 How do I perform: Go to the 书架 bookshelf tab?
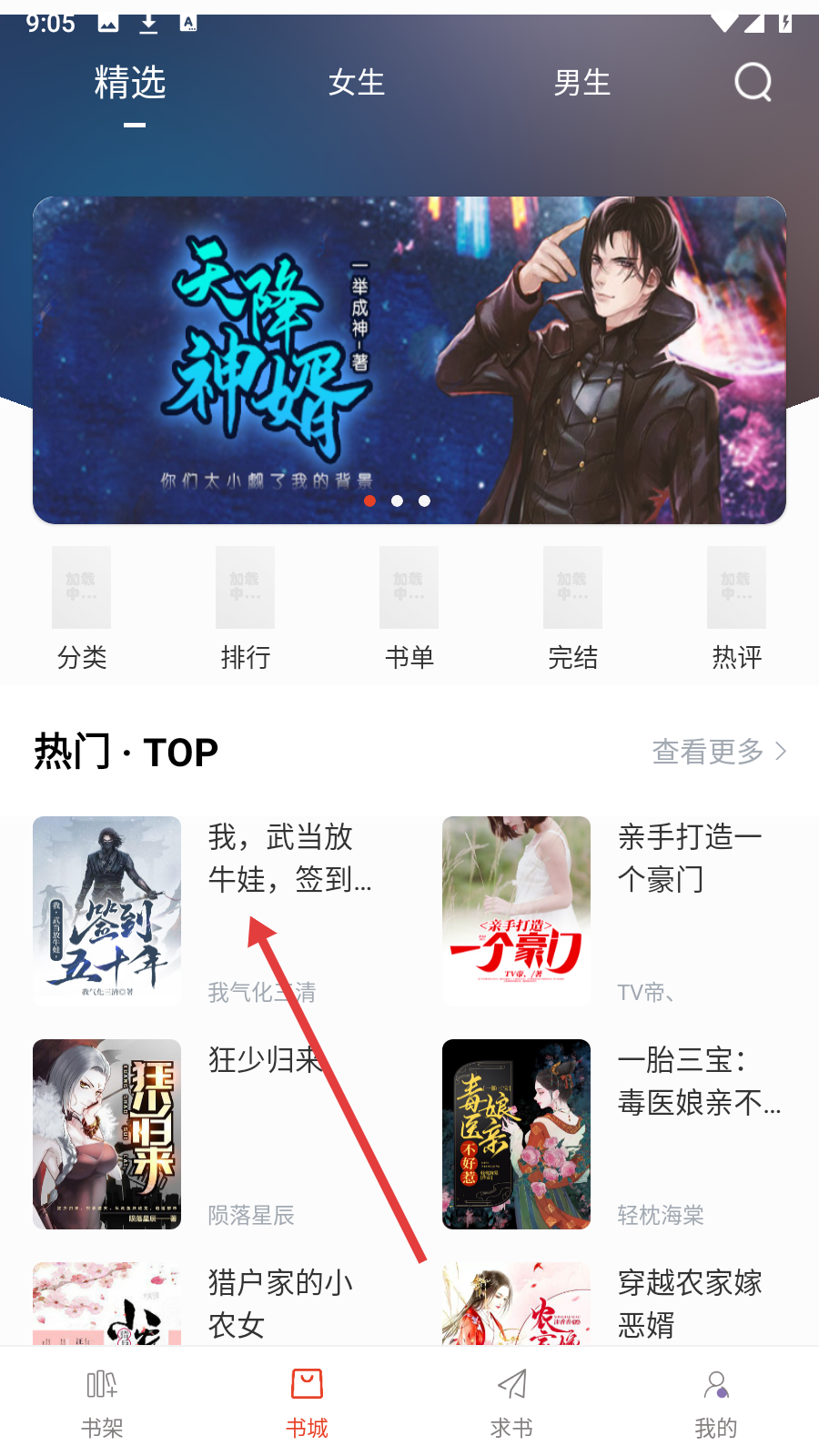[102, 1403]
